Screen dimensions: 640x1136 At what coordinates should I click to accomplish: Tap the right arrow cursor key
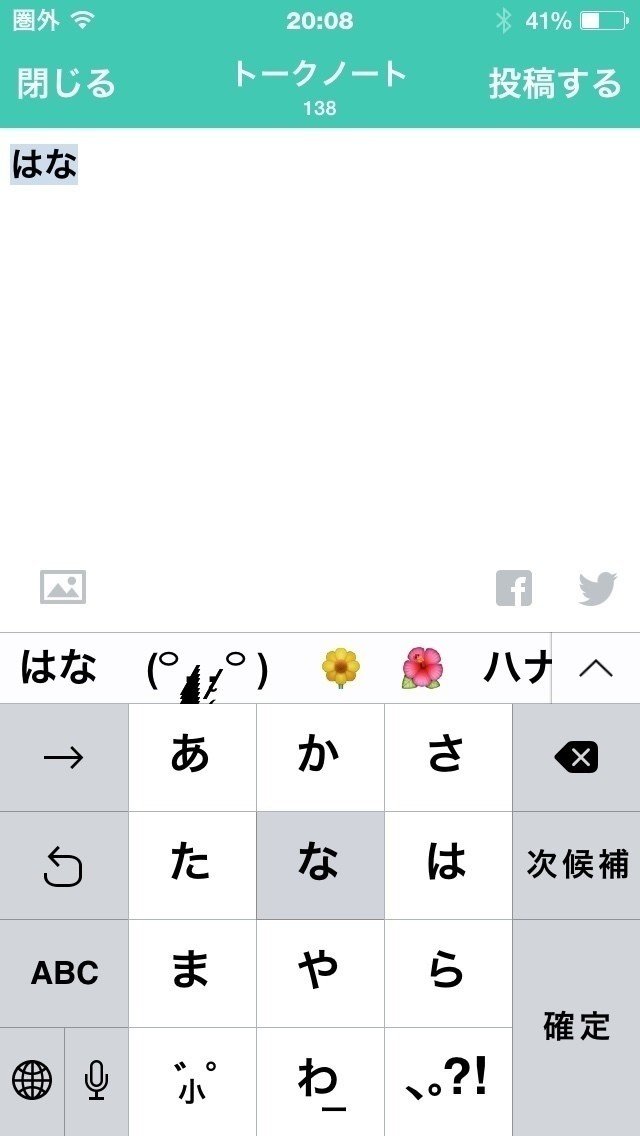[64, 758]
